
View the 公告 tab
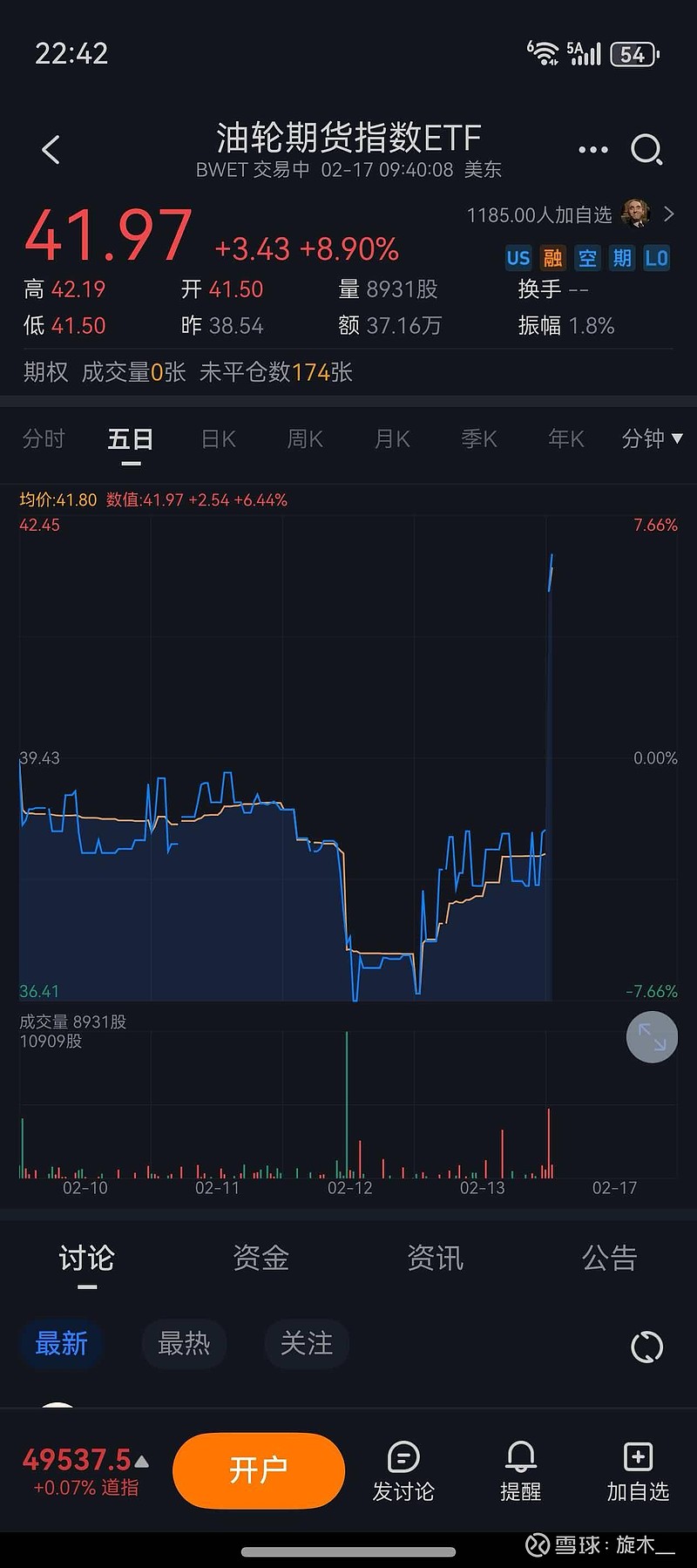click(x=609, y=1258)
